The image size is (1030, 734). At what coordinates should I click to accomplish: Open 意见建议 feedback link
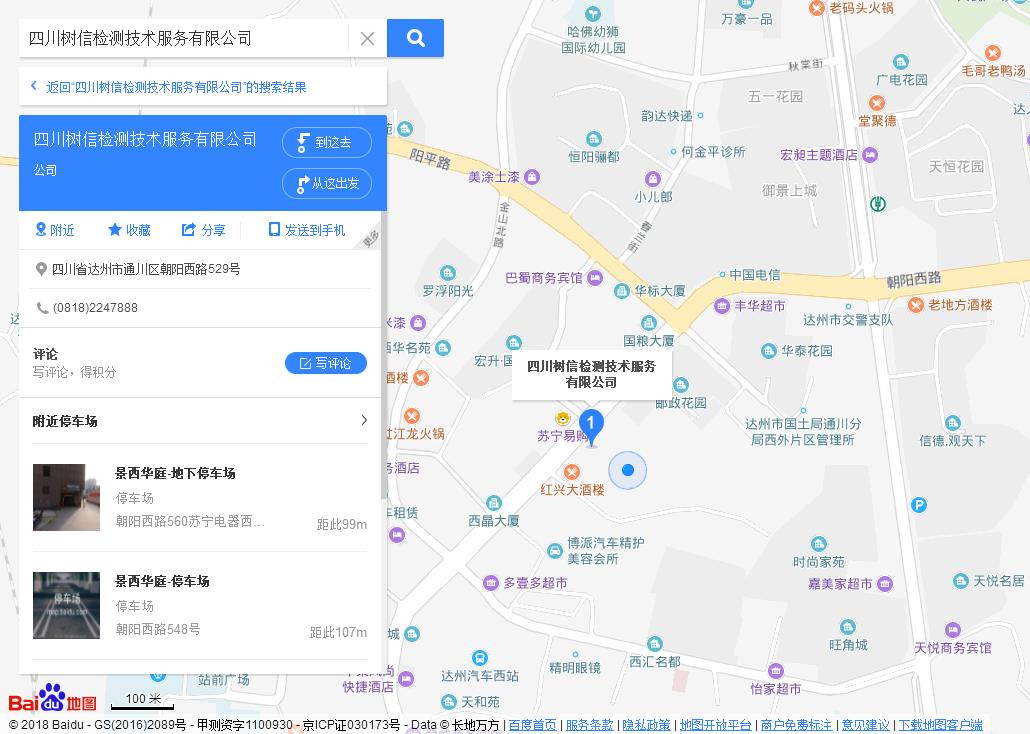point(865,725)
